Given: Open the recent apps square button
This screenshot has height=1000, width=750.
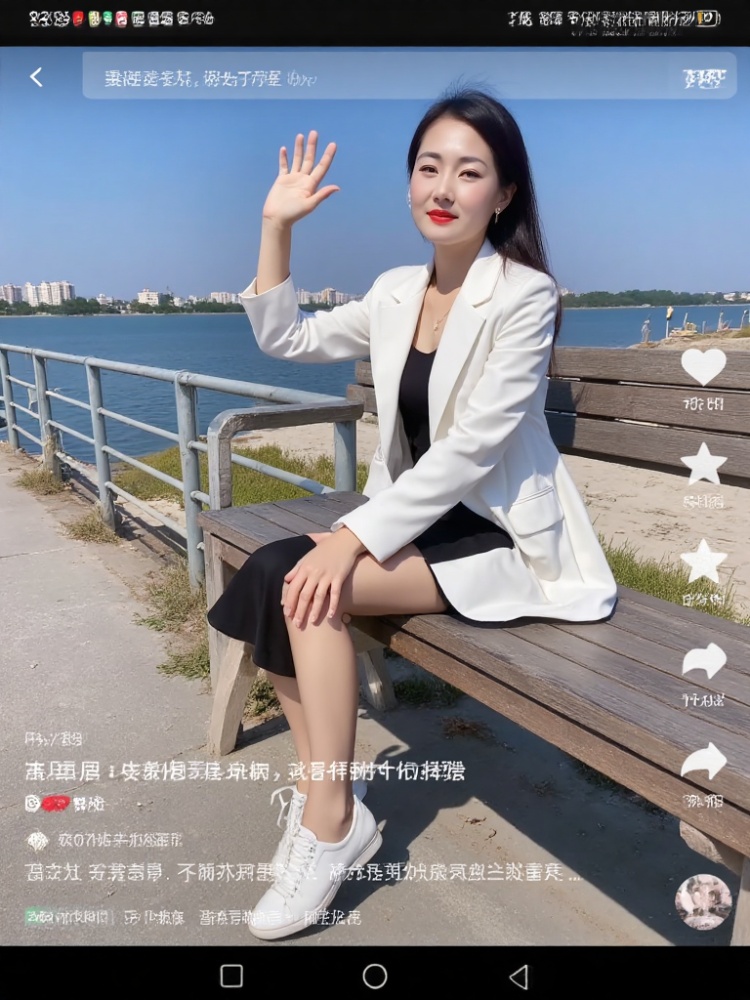Looking at the screenshot, I should 231,976.
